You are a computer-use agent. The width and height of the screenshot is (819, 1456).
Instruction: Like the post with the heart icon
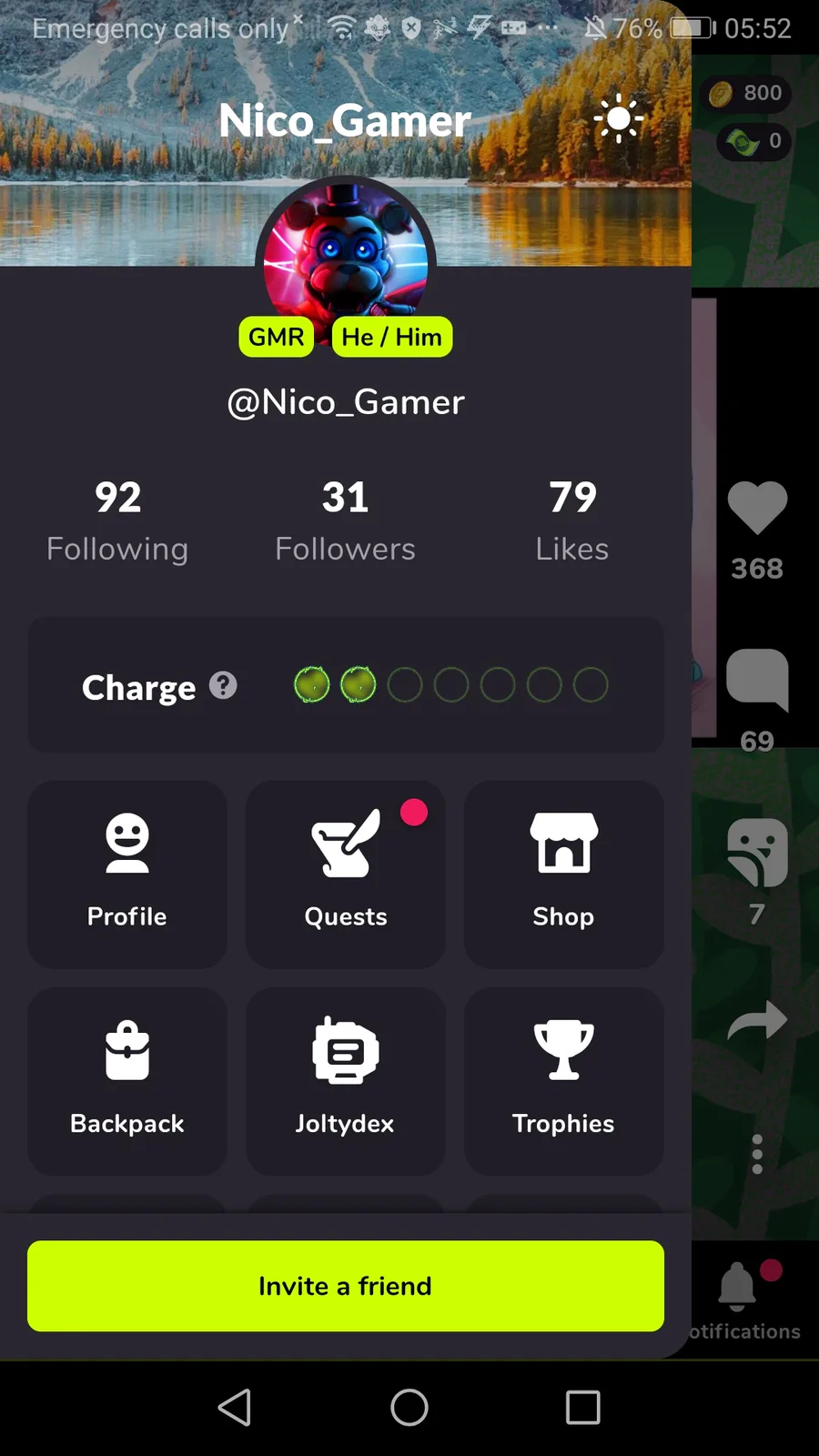click(757, 507)
